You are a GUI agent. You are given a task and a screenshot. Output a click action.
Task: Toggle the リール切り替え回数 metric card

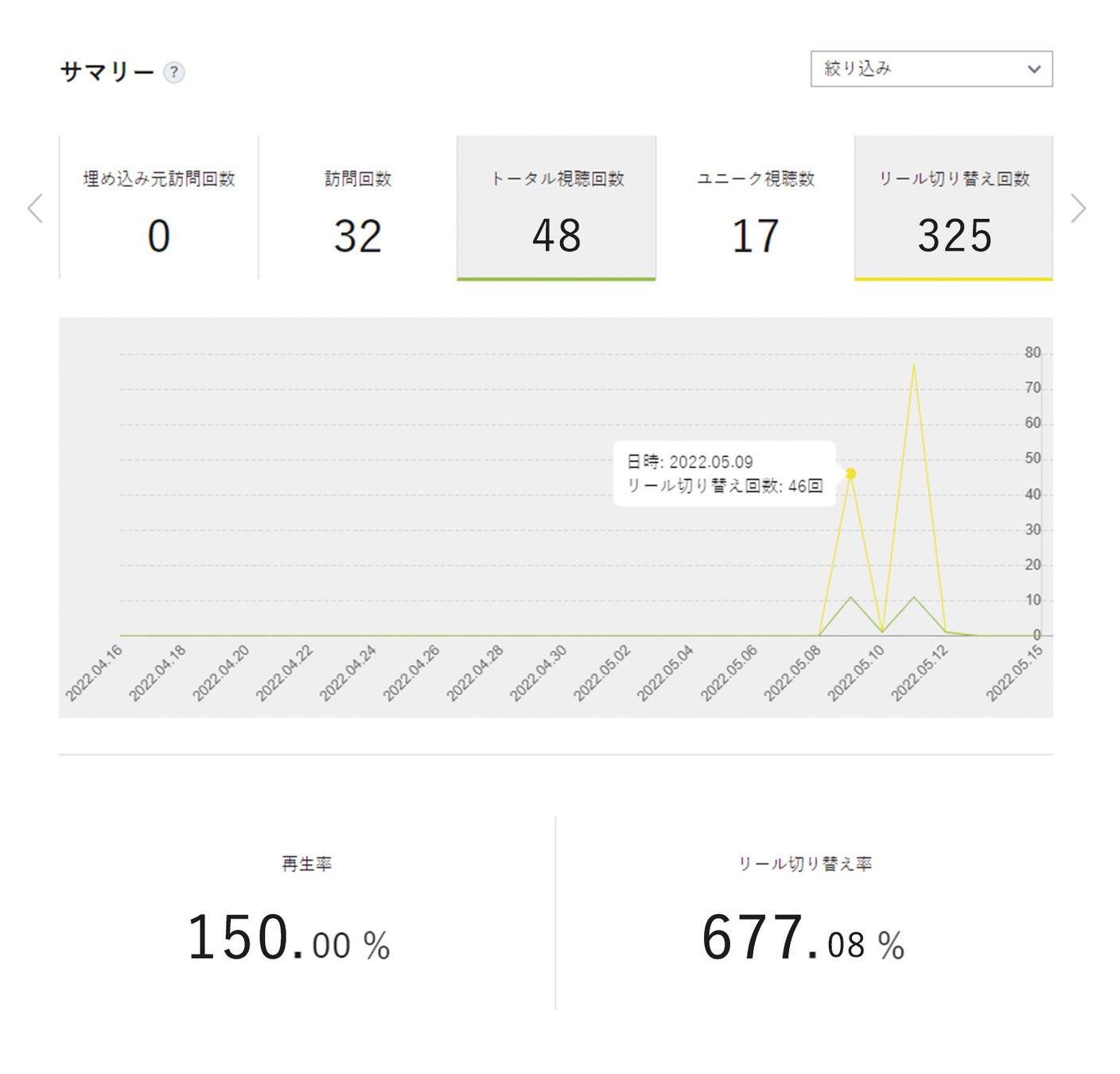[954, 208]
